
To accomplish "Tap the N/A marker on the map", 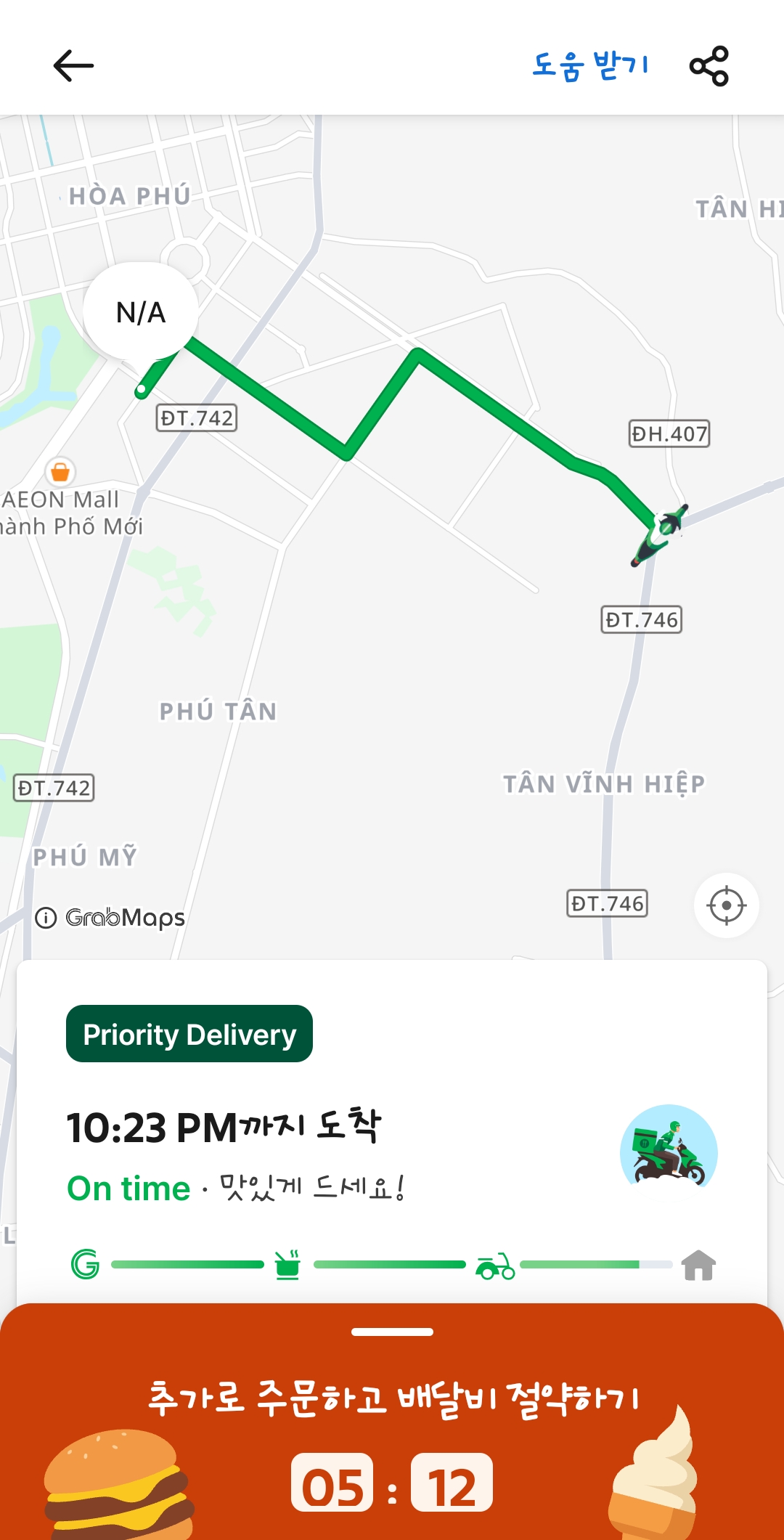I will 141,313.
